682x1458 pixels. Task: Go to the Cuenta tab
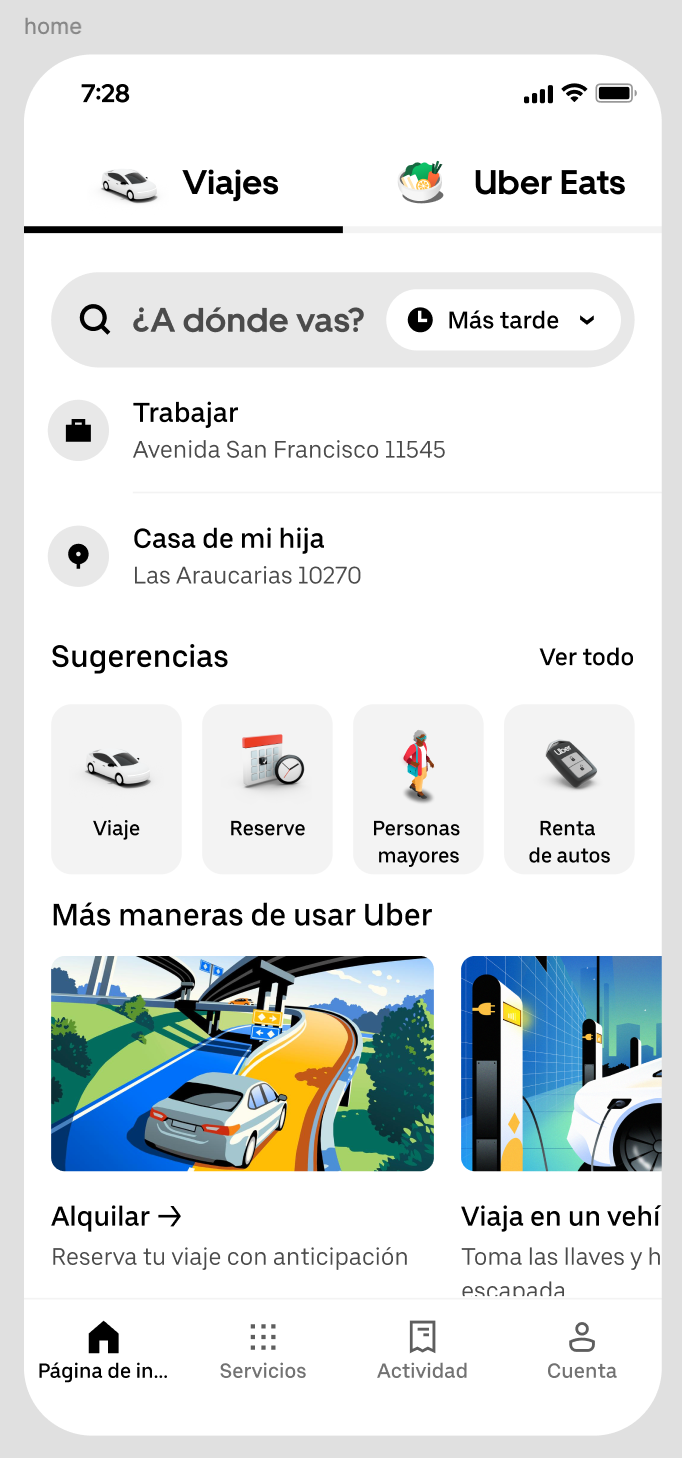pyautogui.click(x=582, y=1350)
